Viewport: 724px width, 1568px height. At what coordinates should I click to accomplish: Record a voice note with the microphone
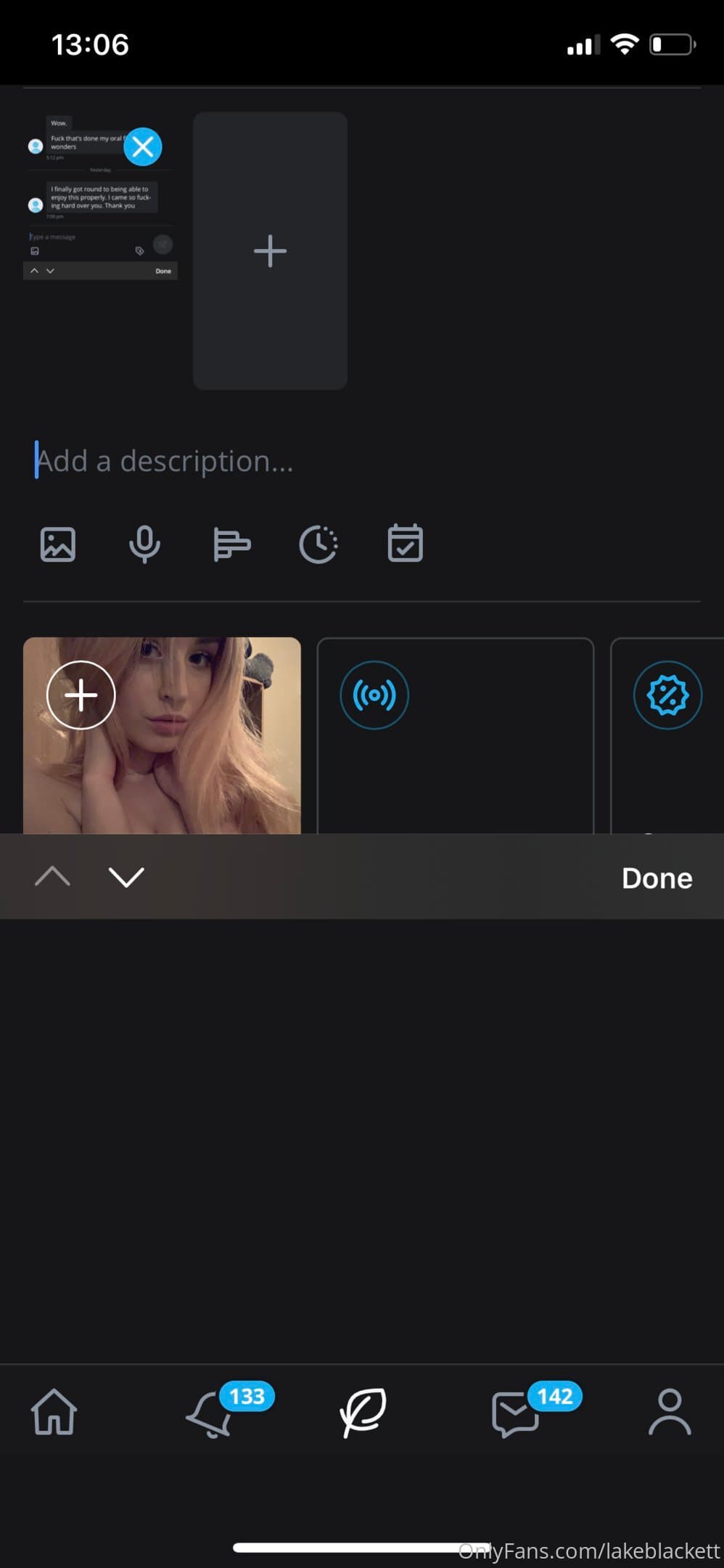pyautogui.click(x=144, y=544)
